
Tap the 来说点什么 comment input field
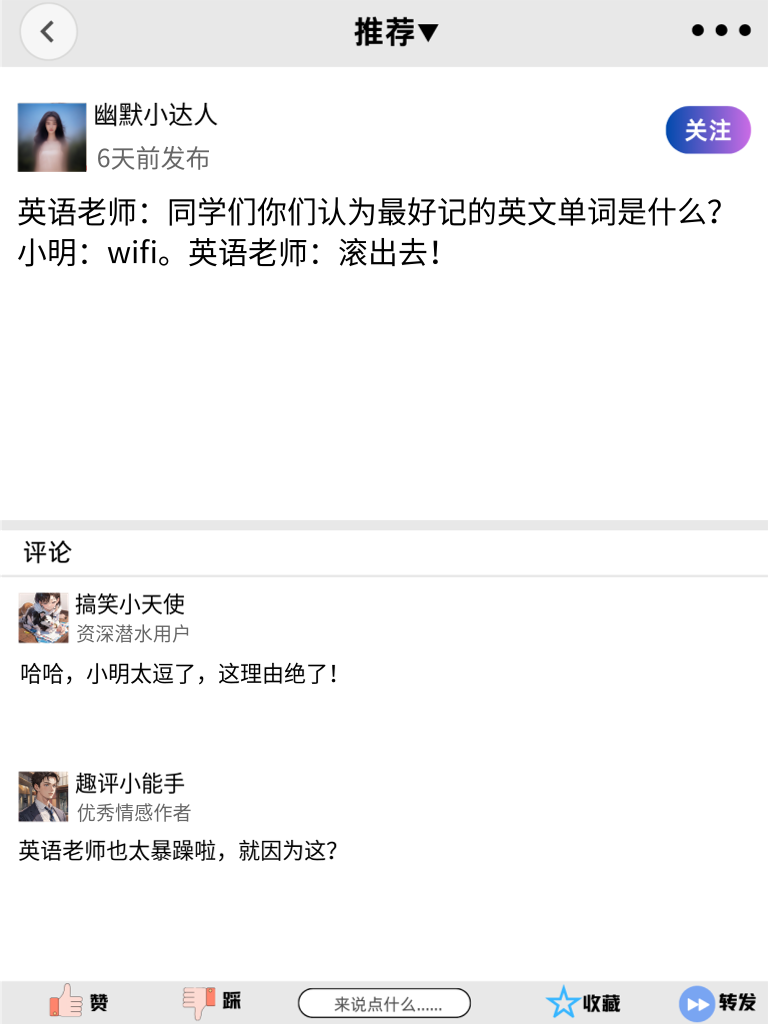tap(384, 1002)
